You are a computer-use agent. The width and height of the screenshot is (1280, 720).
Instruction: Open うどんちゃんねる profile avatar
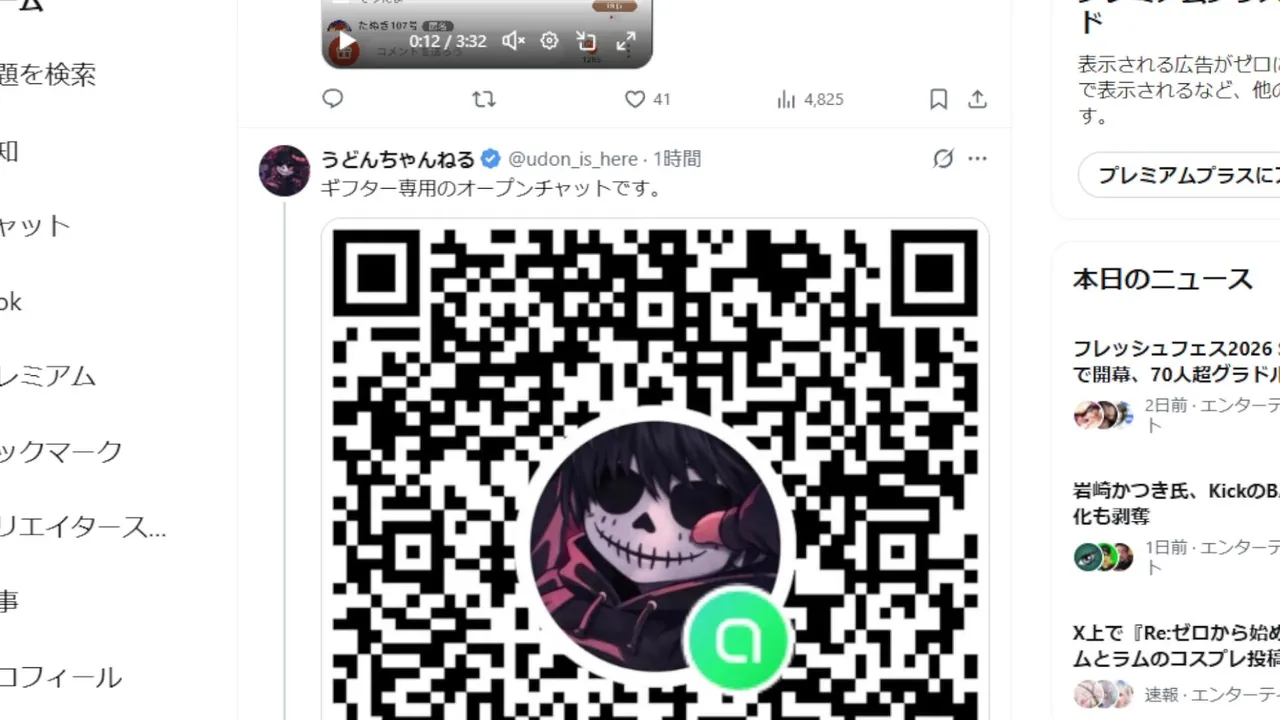284,170
